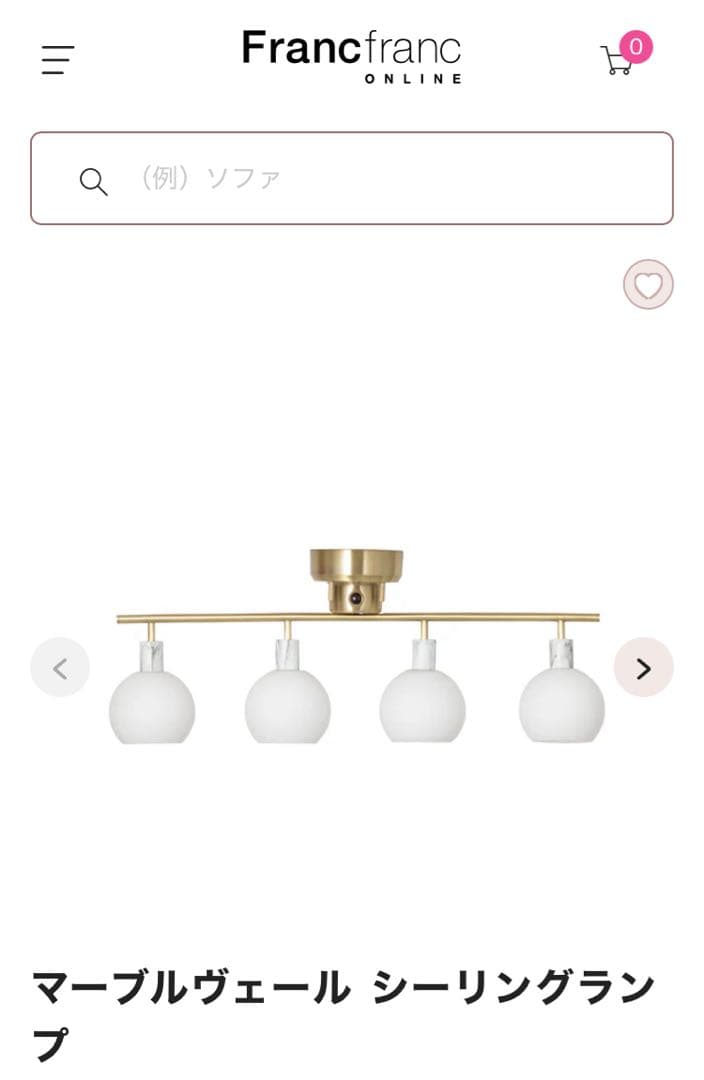The width and height of the screenshot is (704, 1080).
Task: Show the next product image
Action: [x=643, y=667]
